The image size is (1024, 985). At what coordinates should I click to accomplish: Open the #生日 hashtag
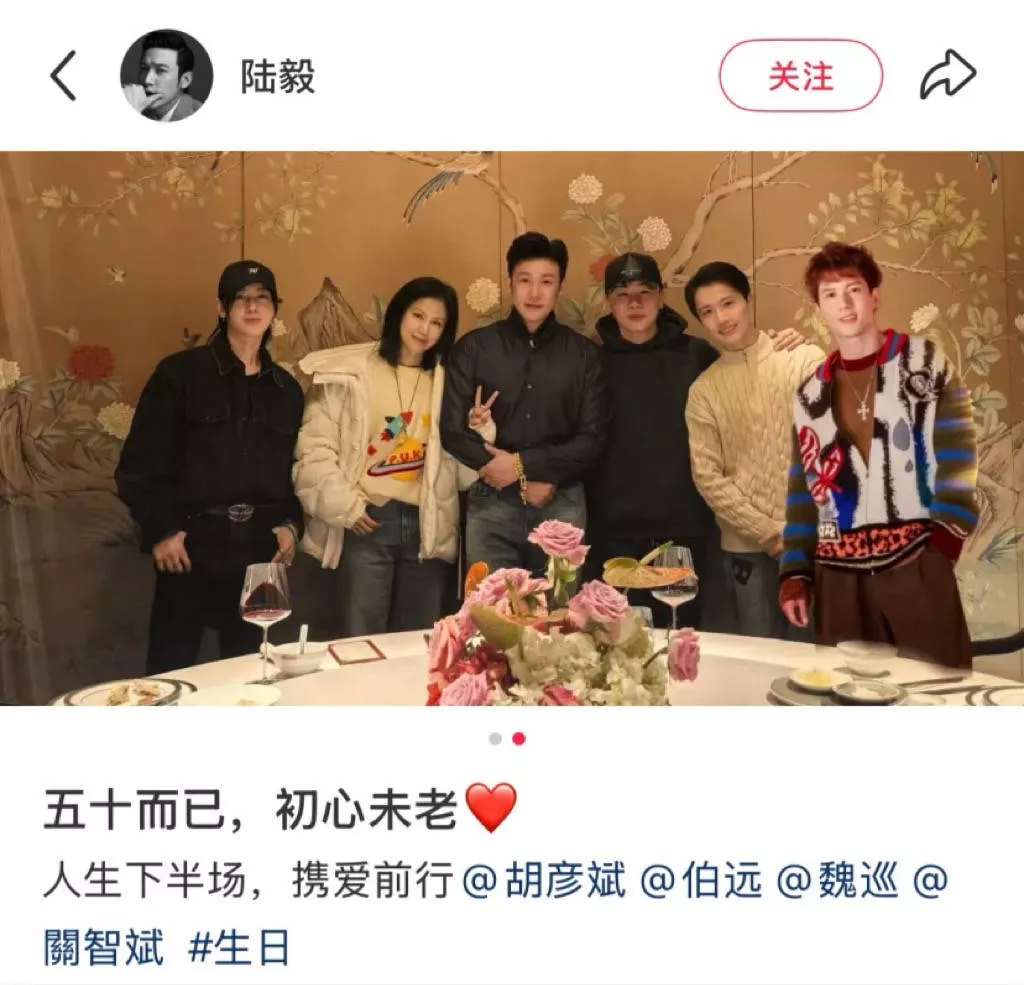coord(240,946)
